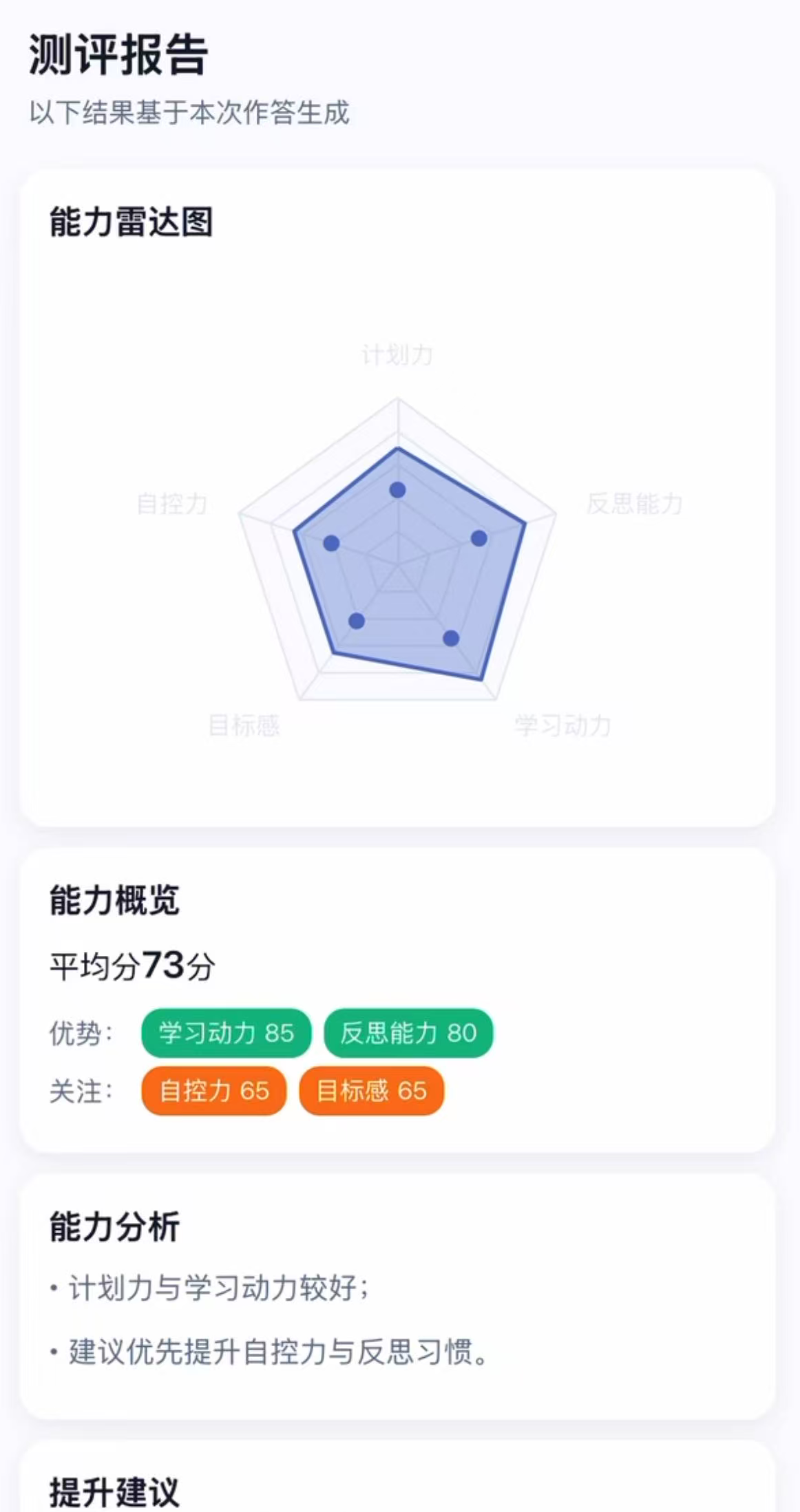Click the 反思能力 axis label on the radar
This screenshot has width=800, height=1512.
click(633, 504)
